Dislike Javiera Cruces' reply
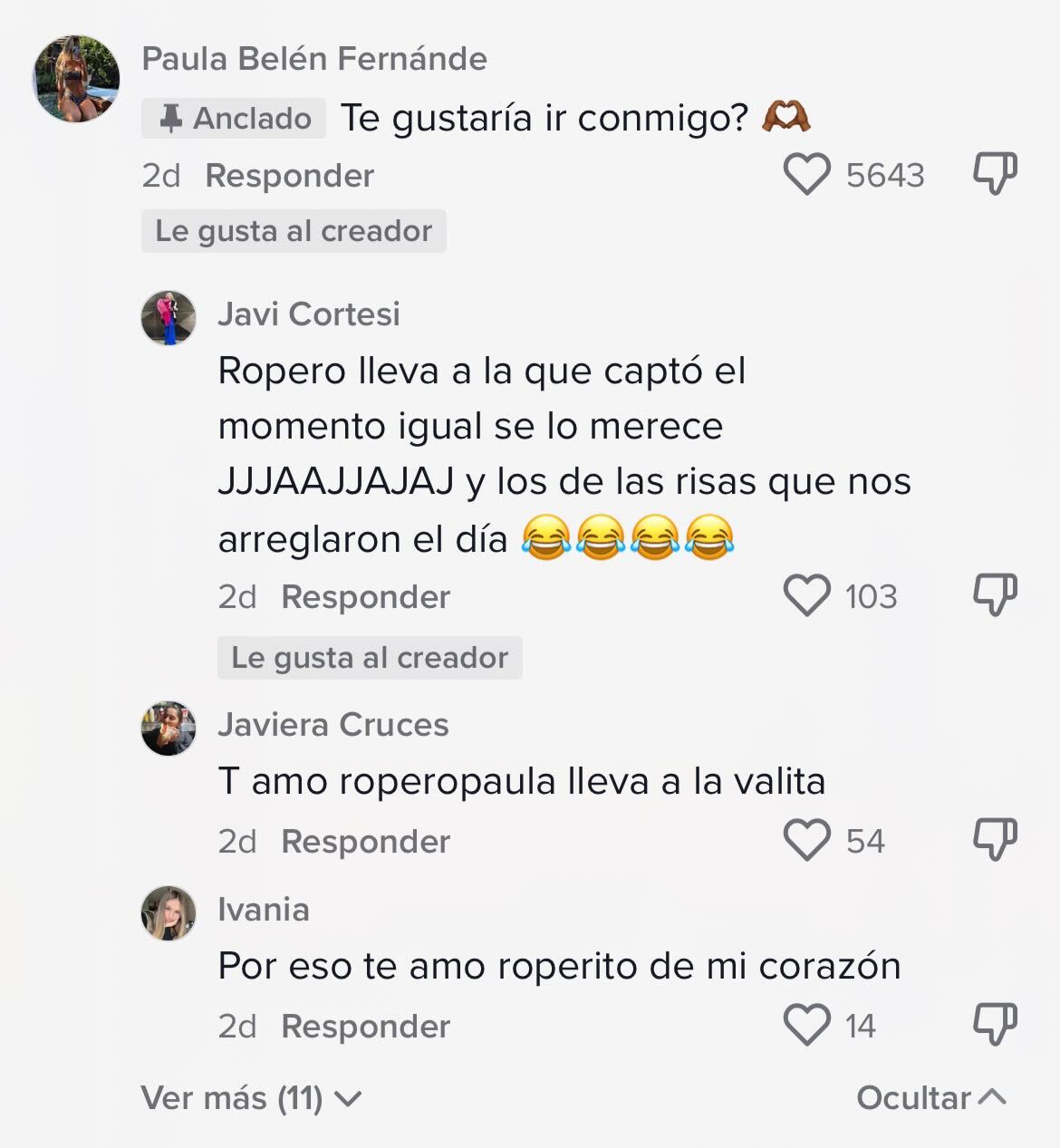 [994, 840]
